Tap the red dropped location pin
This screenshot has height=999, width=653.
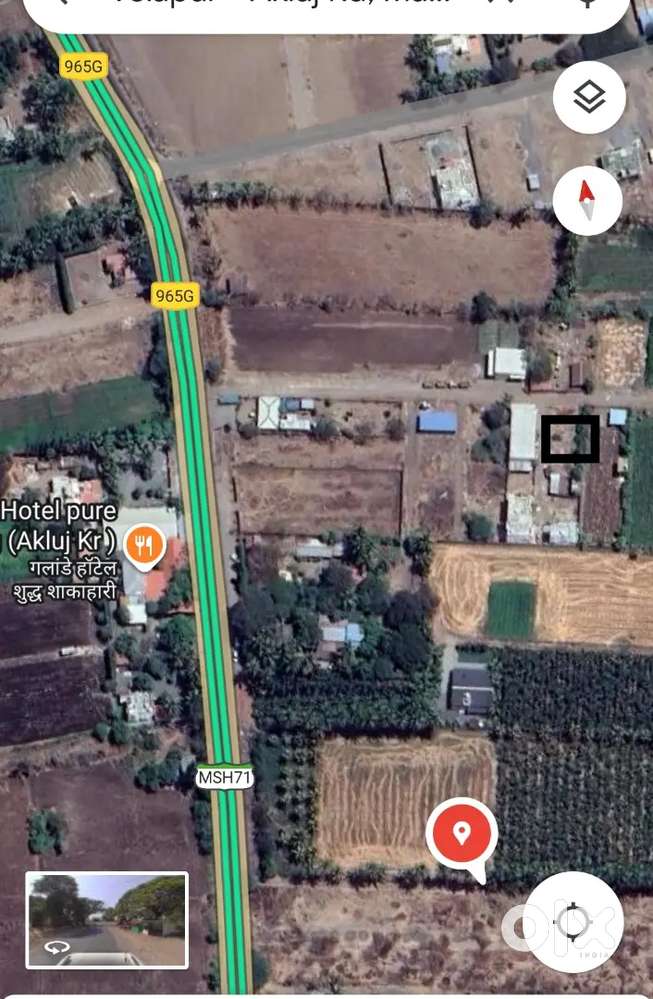pos(461,834)
